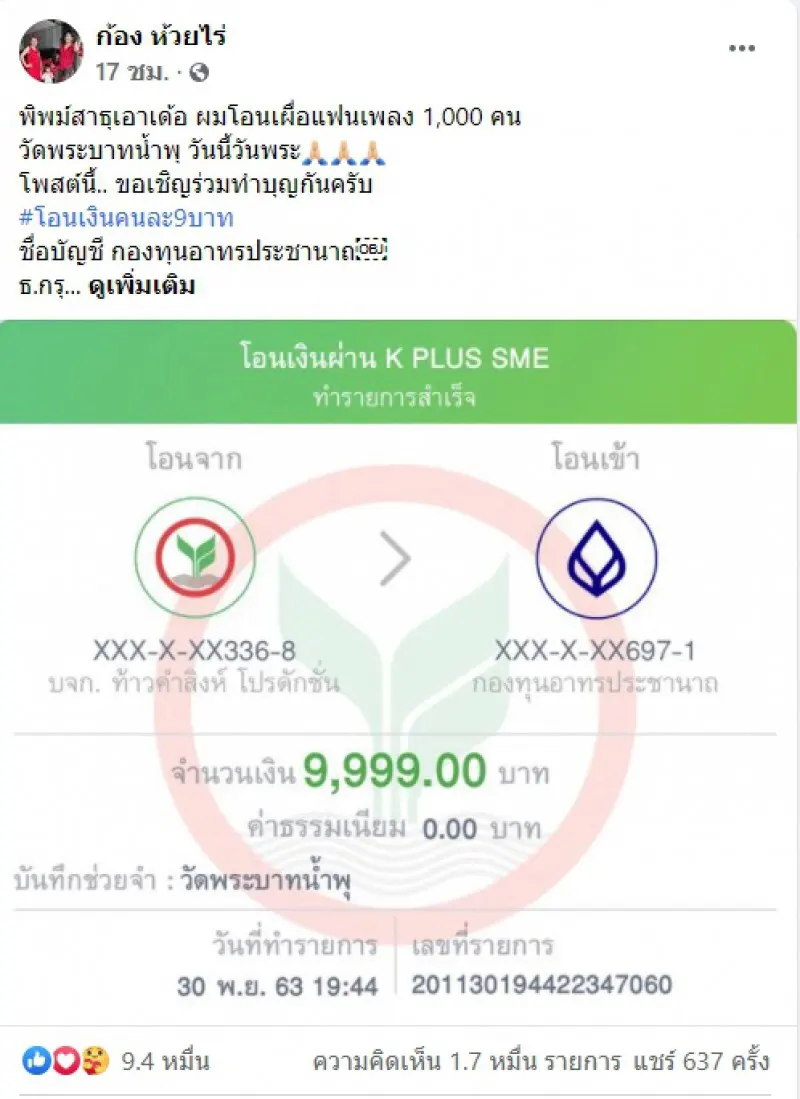The width and height of the screenshot is (800, 1099).
Task: Open the ก้อง ห้วยไร่ profile name link
Action: click(161, 37)
